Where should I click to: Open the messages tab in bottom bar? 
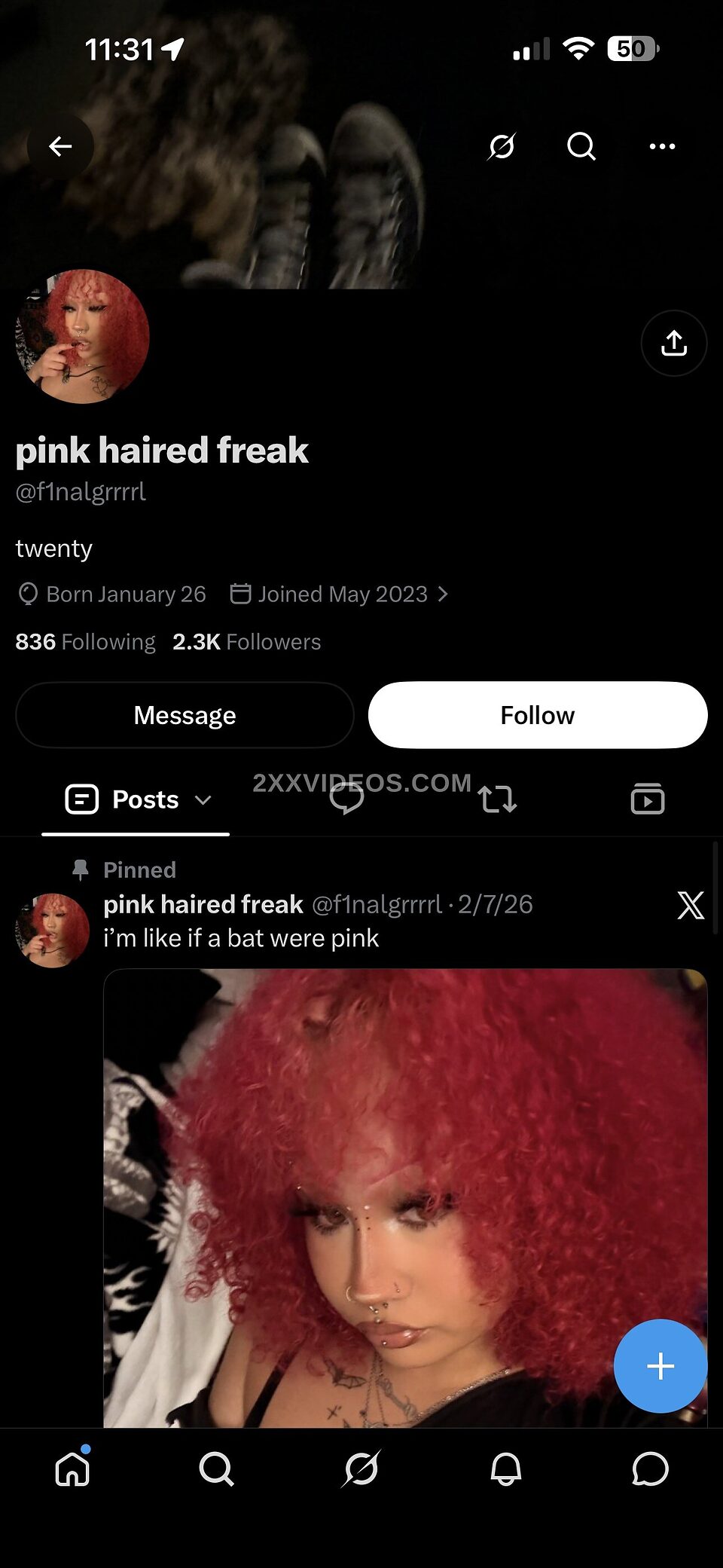[x=651, y=1469]
